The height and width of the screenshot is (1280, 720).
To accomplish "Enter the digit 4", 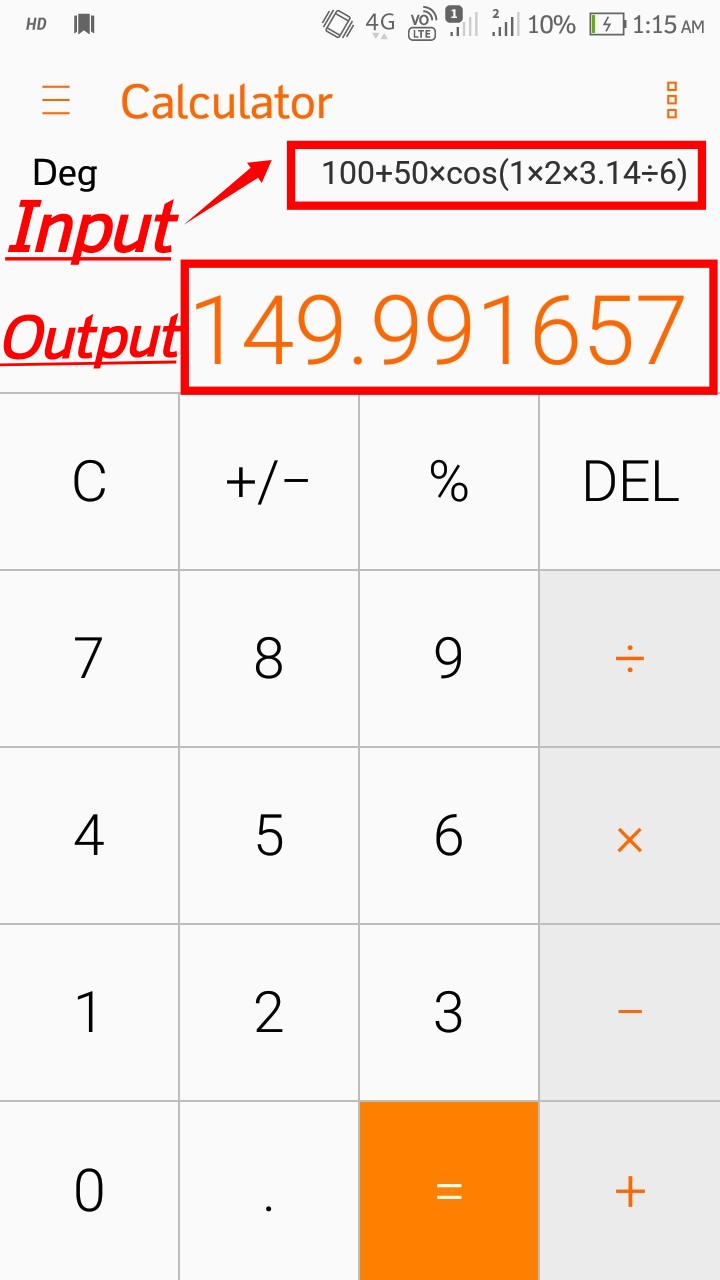I will coord(89,836).
